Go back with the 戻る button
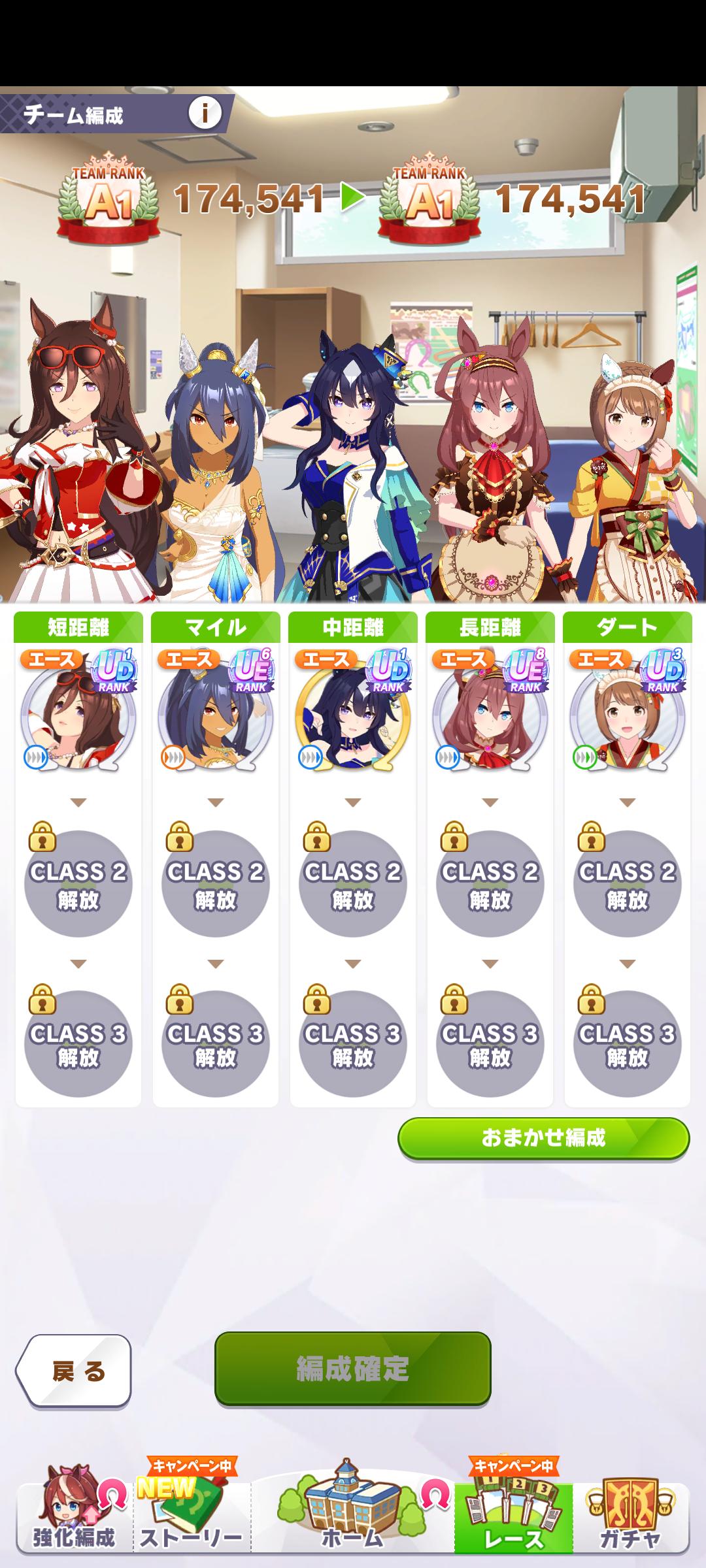Viewport: 706px width, 1568px height. tap(74, 1371)
